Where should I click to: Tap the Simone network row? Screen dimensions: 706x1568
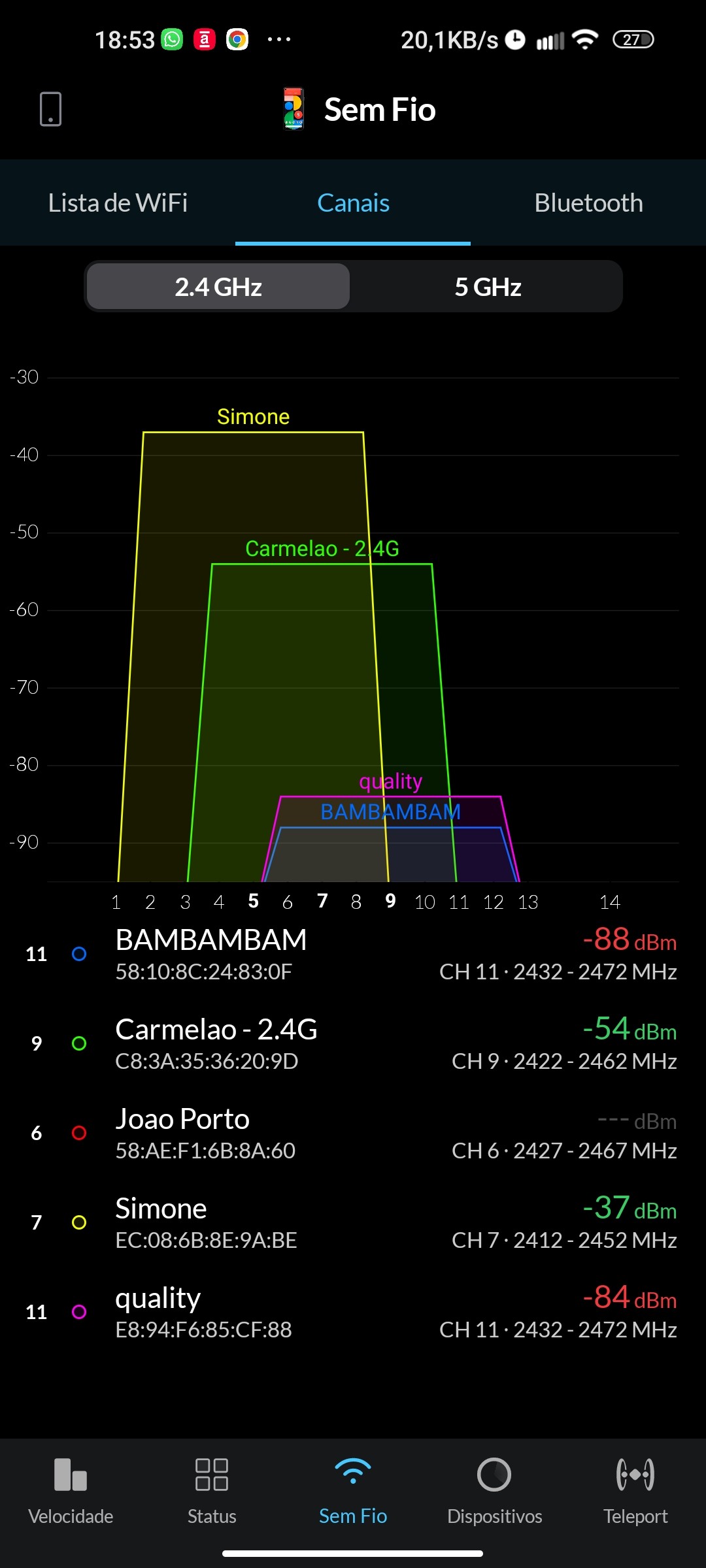353,1223
